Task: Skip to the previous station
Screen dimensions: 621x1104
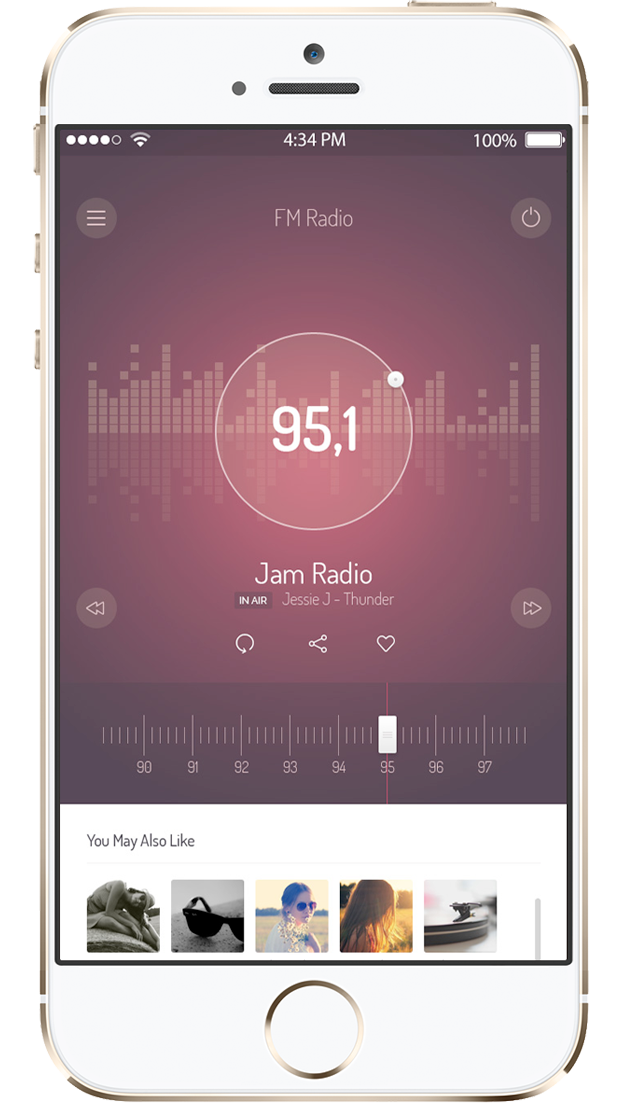Action: (96, 608)
